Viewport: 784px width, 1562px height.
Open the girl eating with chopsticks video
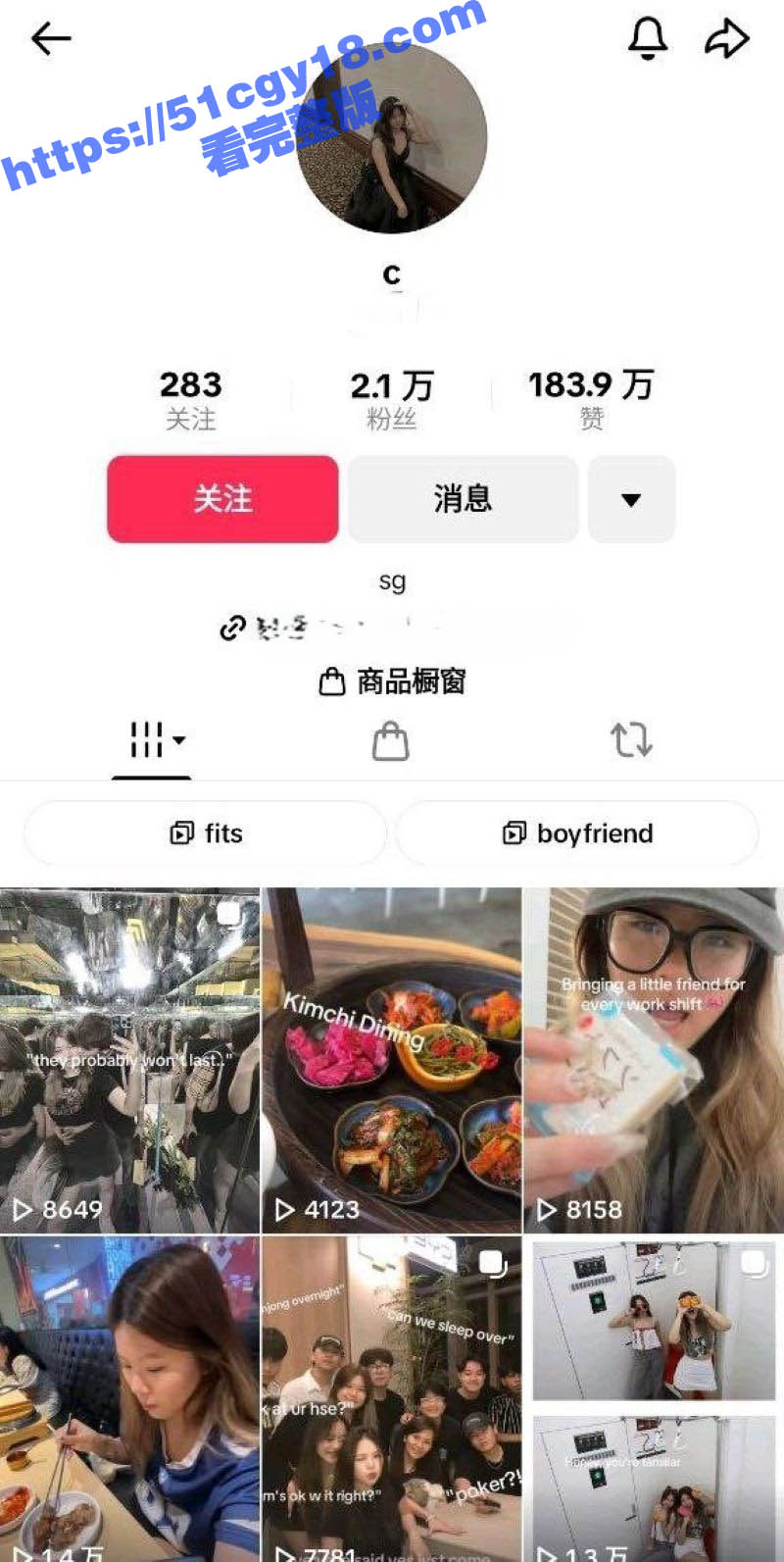coord(129,1397)
